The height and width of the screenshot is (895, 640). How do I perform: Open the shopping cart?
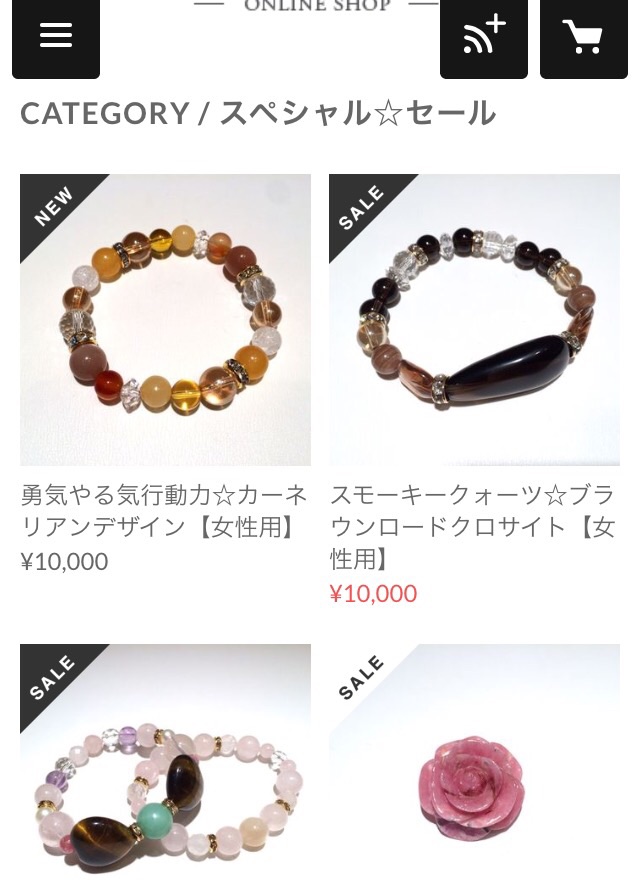pos(583,36)
